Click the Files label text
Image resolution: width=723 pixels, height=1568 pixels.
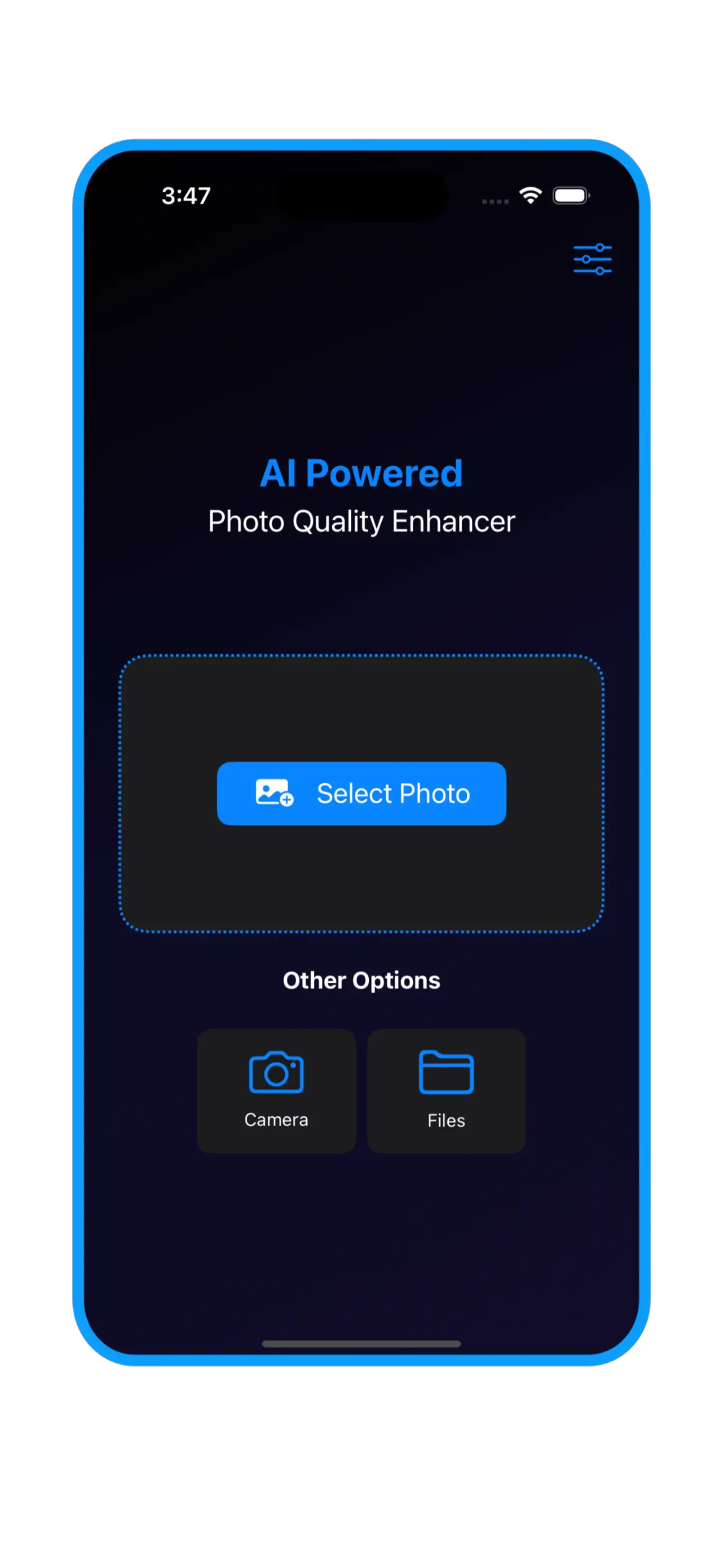[x=446, y=1120]
